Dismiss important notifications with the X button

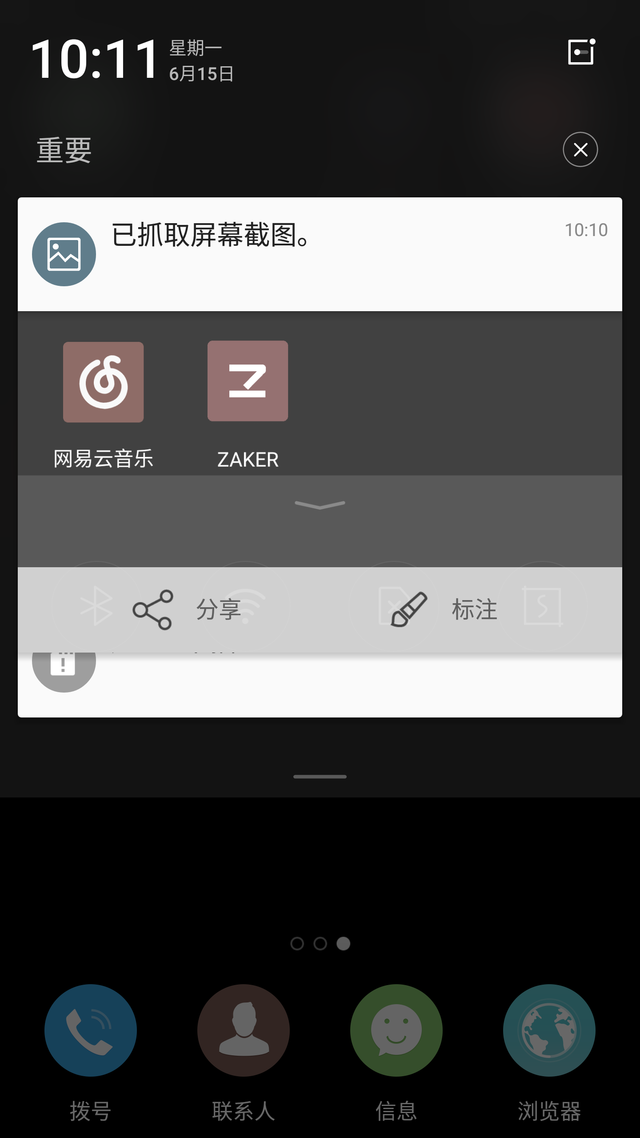tap(580, 150)
